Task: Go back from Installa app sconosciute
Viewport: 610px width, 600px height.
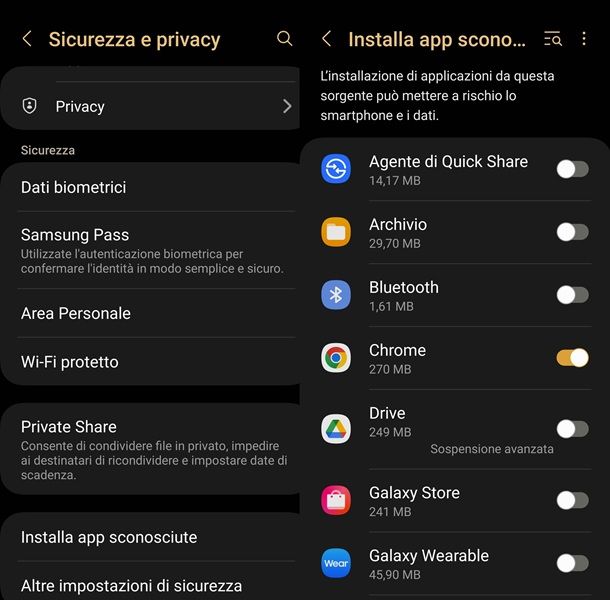Action: [x=326, y=39]
